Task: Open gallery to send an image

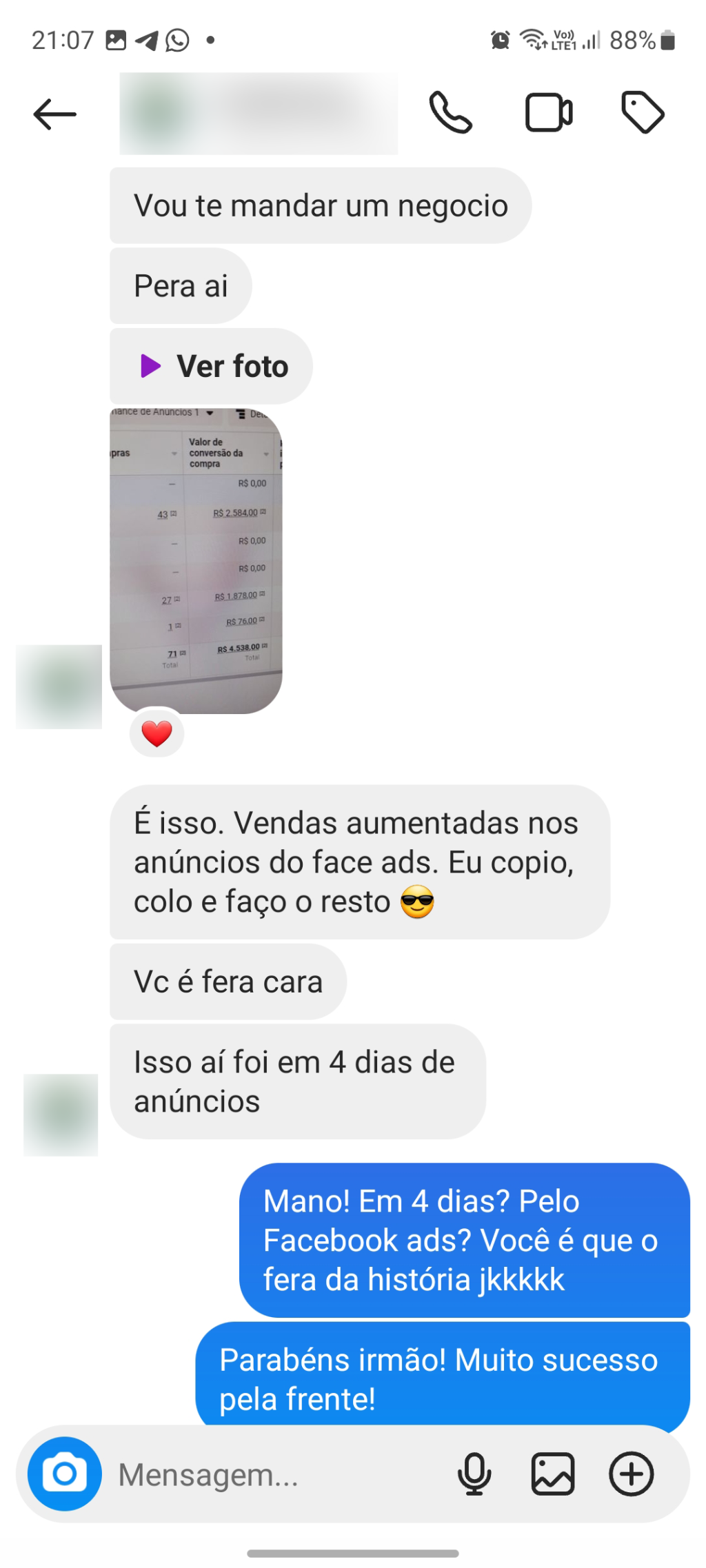Action: click(x=553, y=1474)
